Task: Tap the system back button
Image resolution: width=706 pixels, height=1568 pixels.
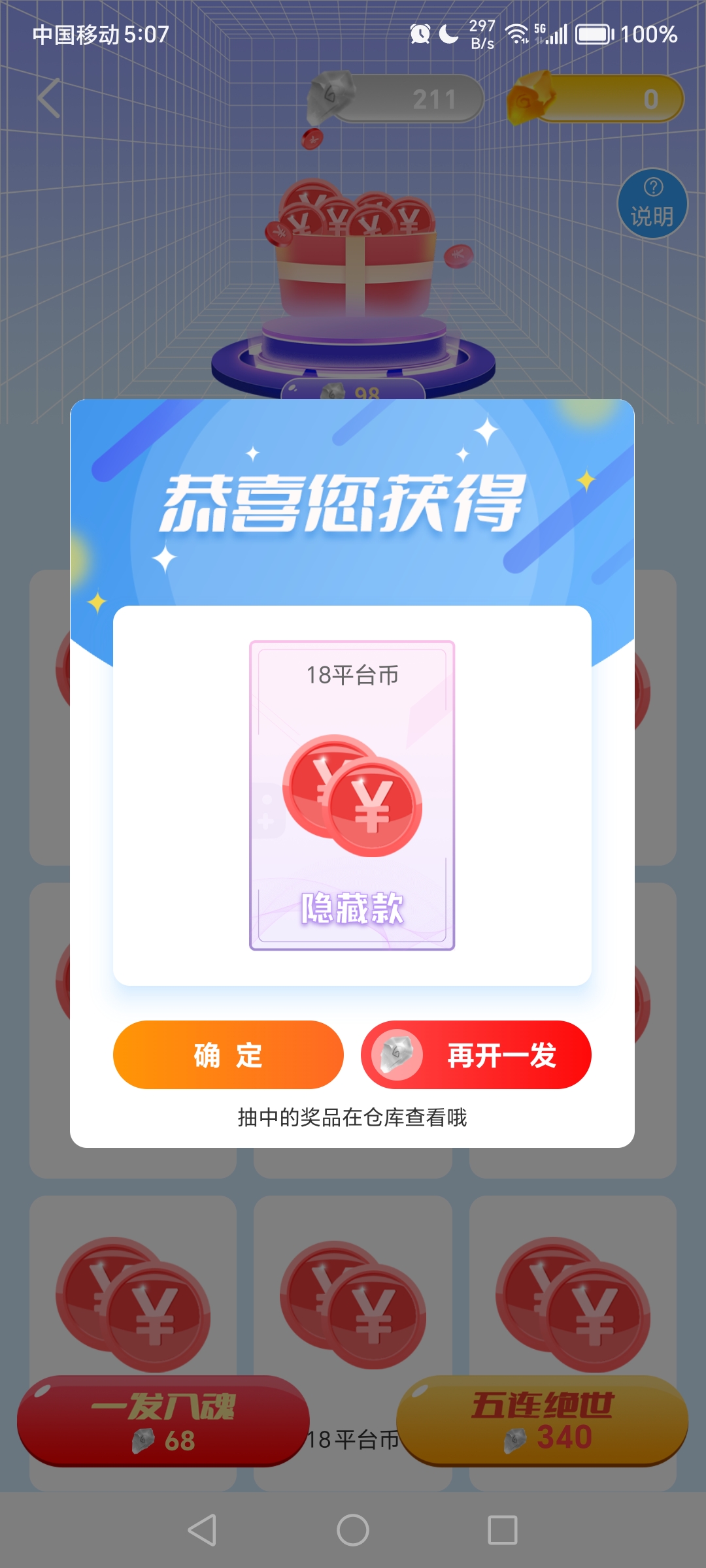Action: point(203,1530)
